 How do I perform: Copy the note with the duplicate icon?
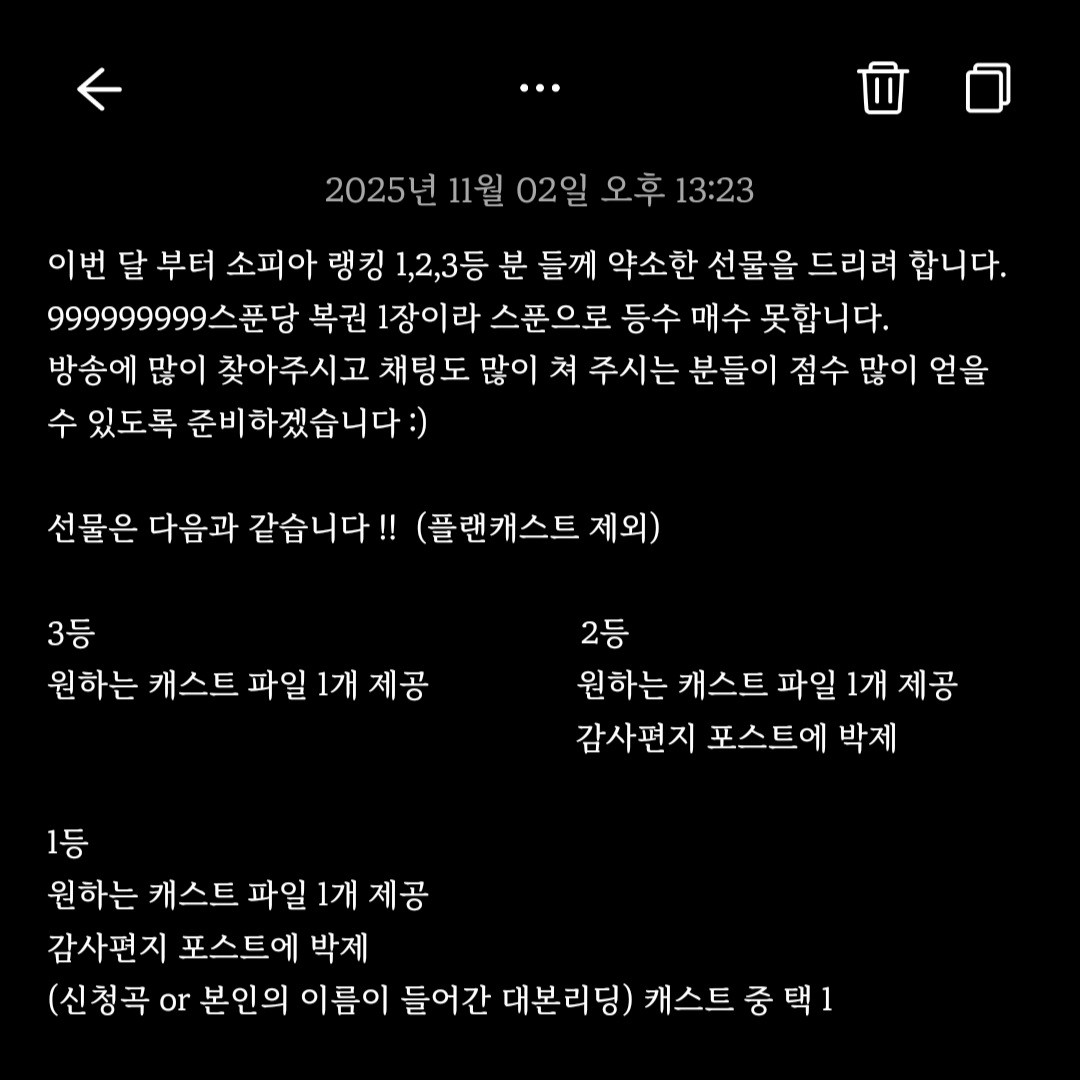[x=988, y=88]
